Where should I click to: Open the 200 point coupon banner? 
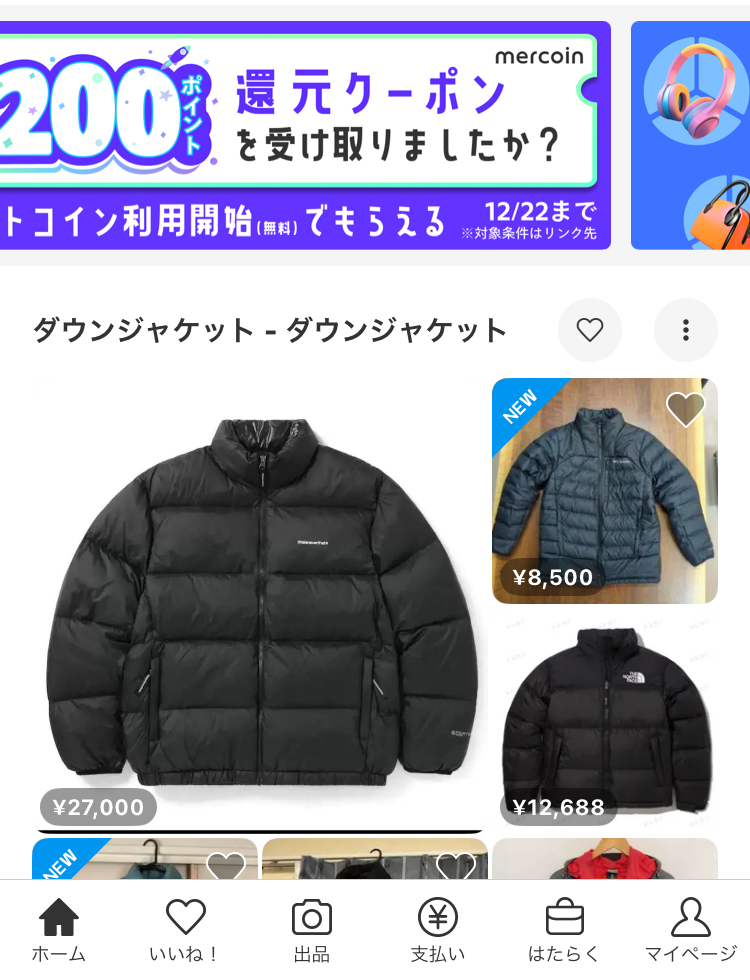300,135
